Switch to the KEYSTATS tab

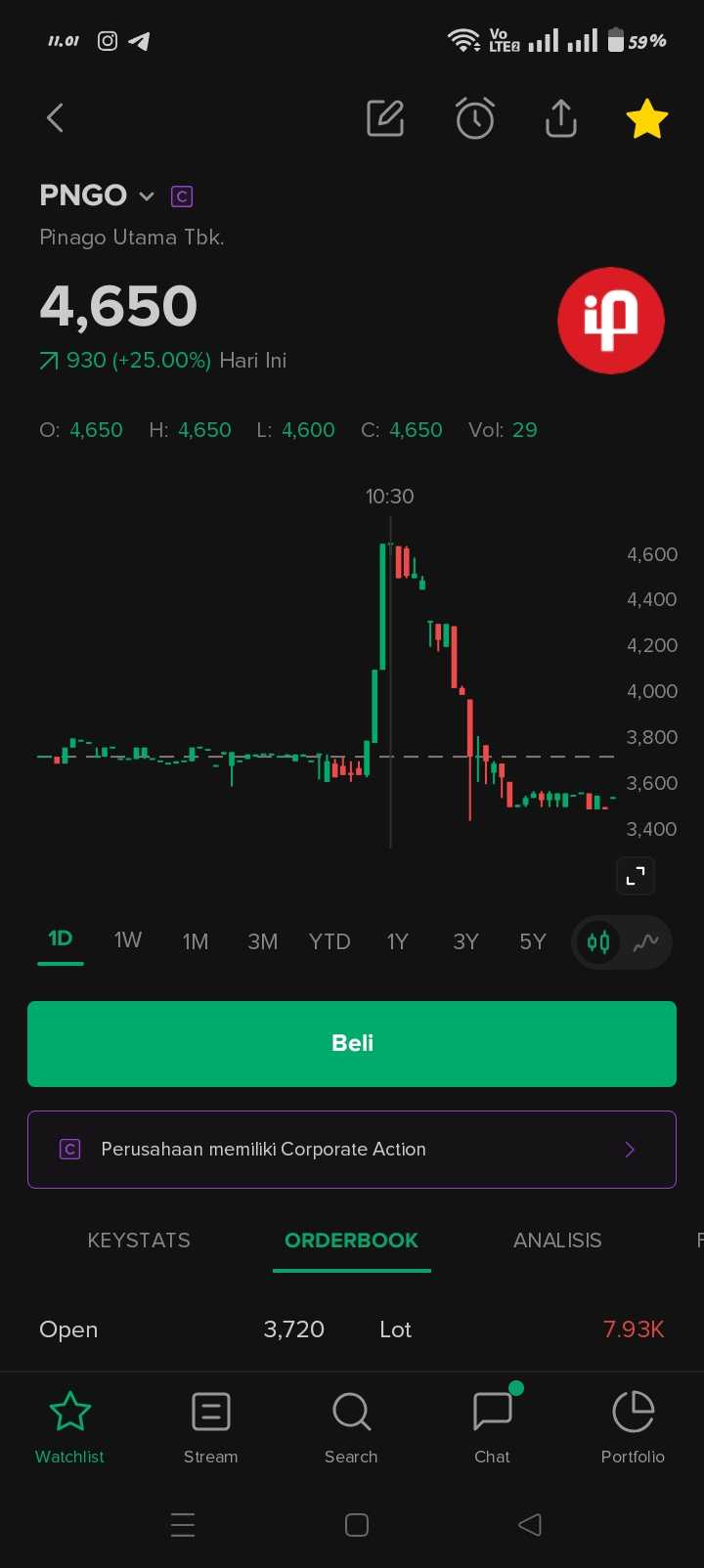coord(139,1241)
